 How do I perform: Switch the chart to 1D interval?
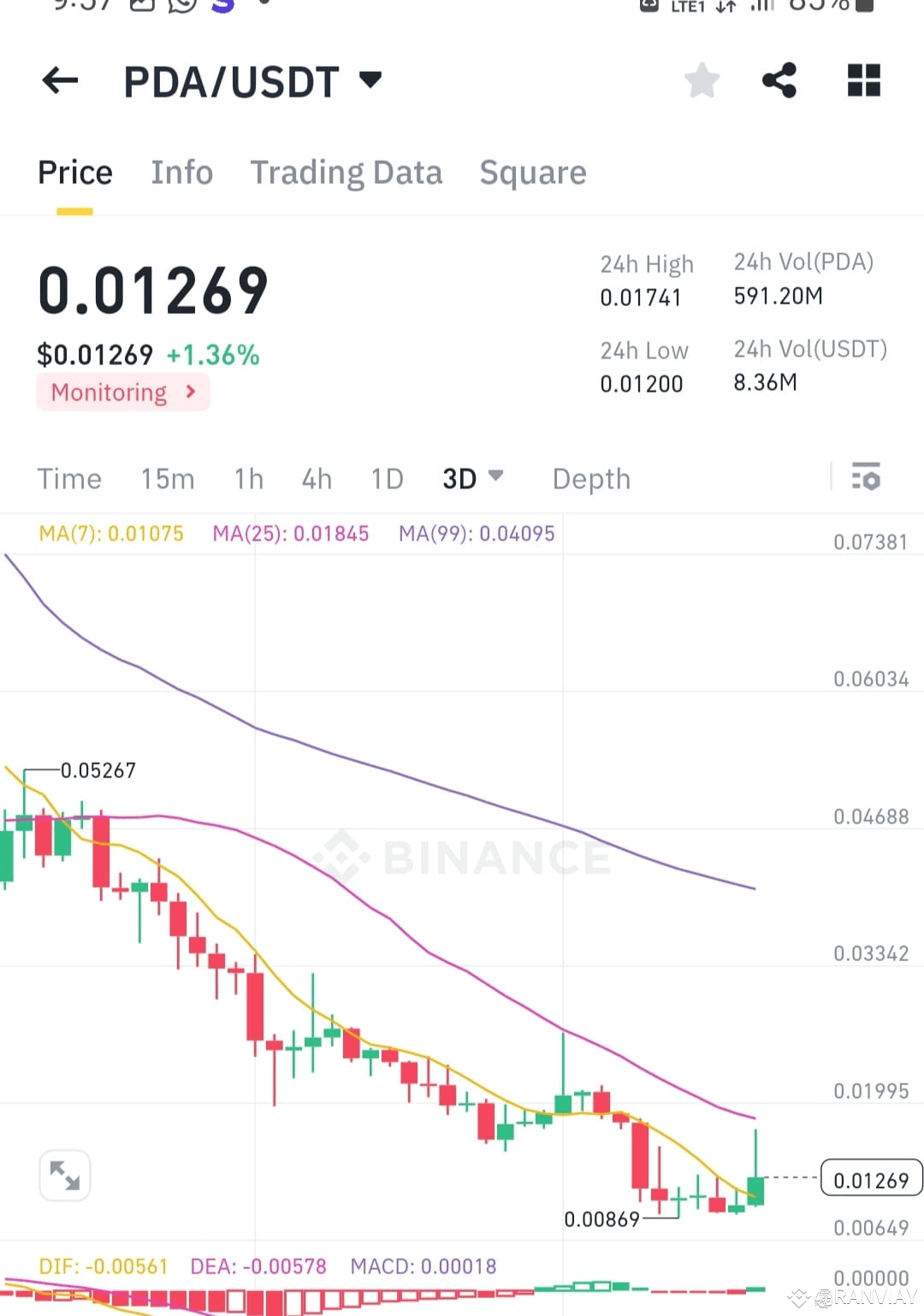[x=387, y=479]
